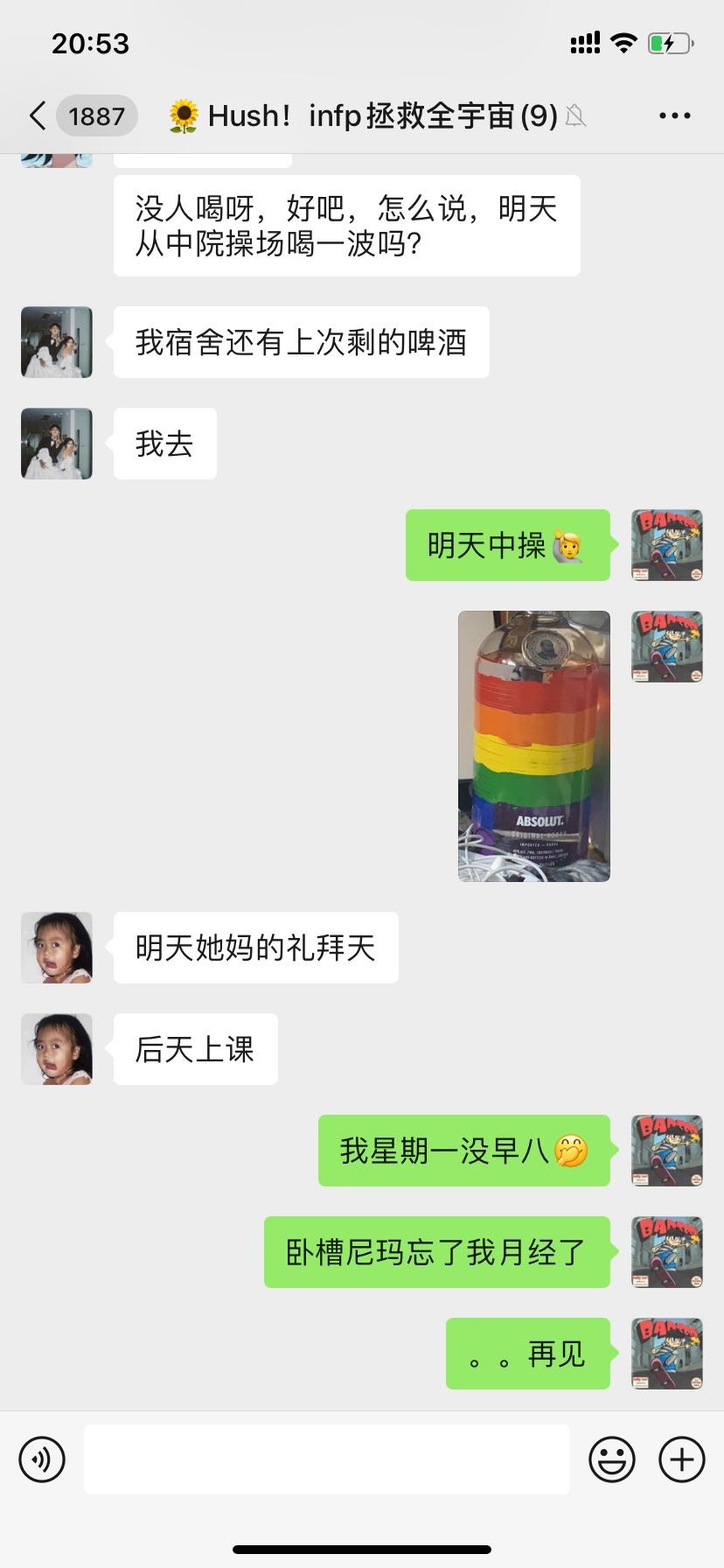Open the plus attachment menu
Image resolution: width=724 pixels, height=1568 pixels.
(x=681, y=1459)
